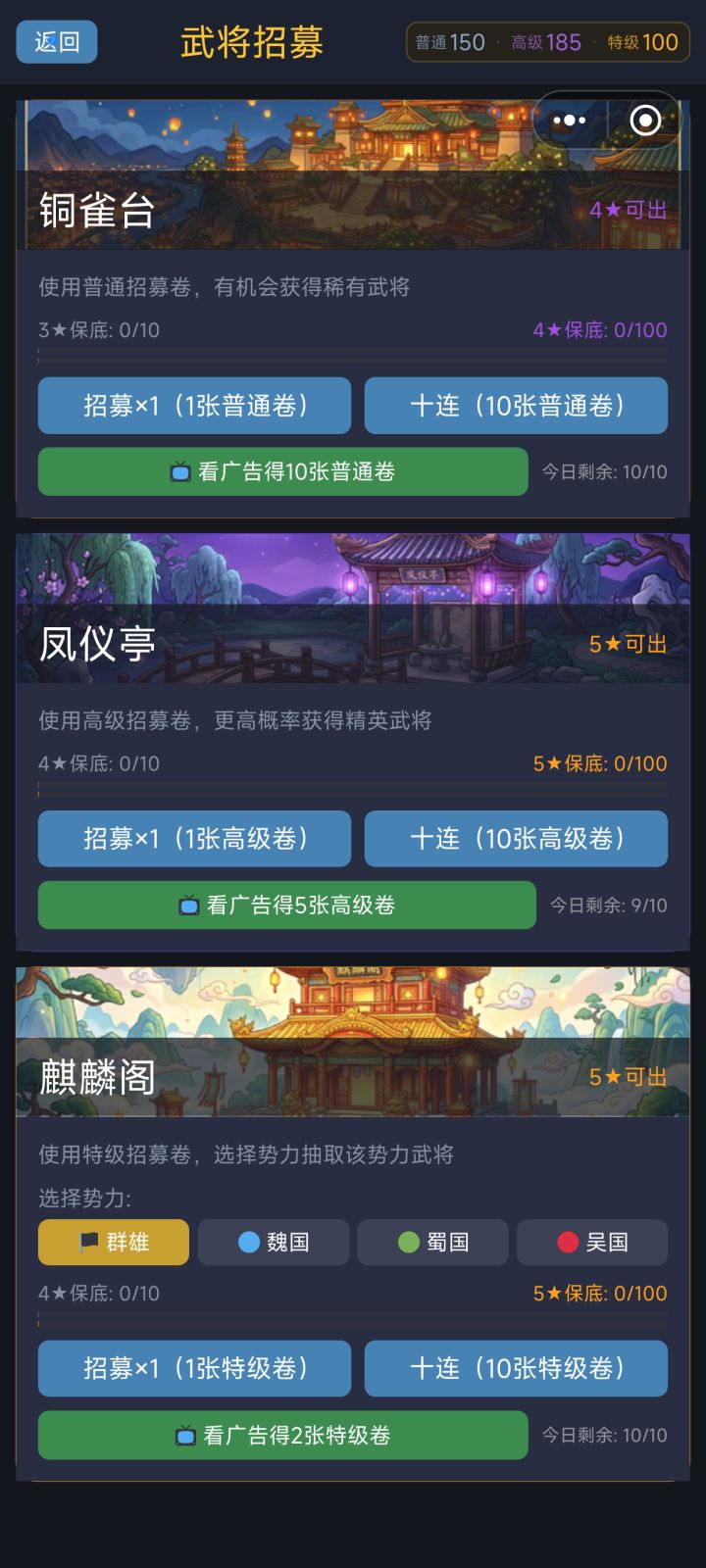
Task: Start a 十连 draw with 10张普通卷
Action: tap(516, 405)
